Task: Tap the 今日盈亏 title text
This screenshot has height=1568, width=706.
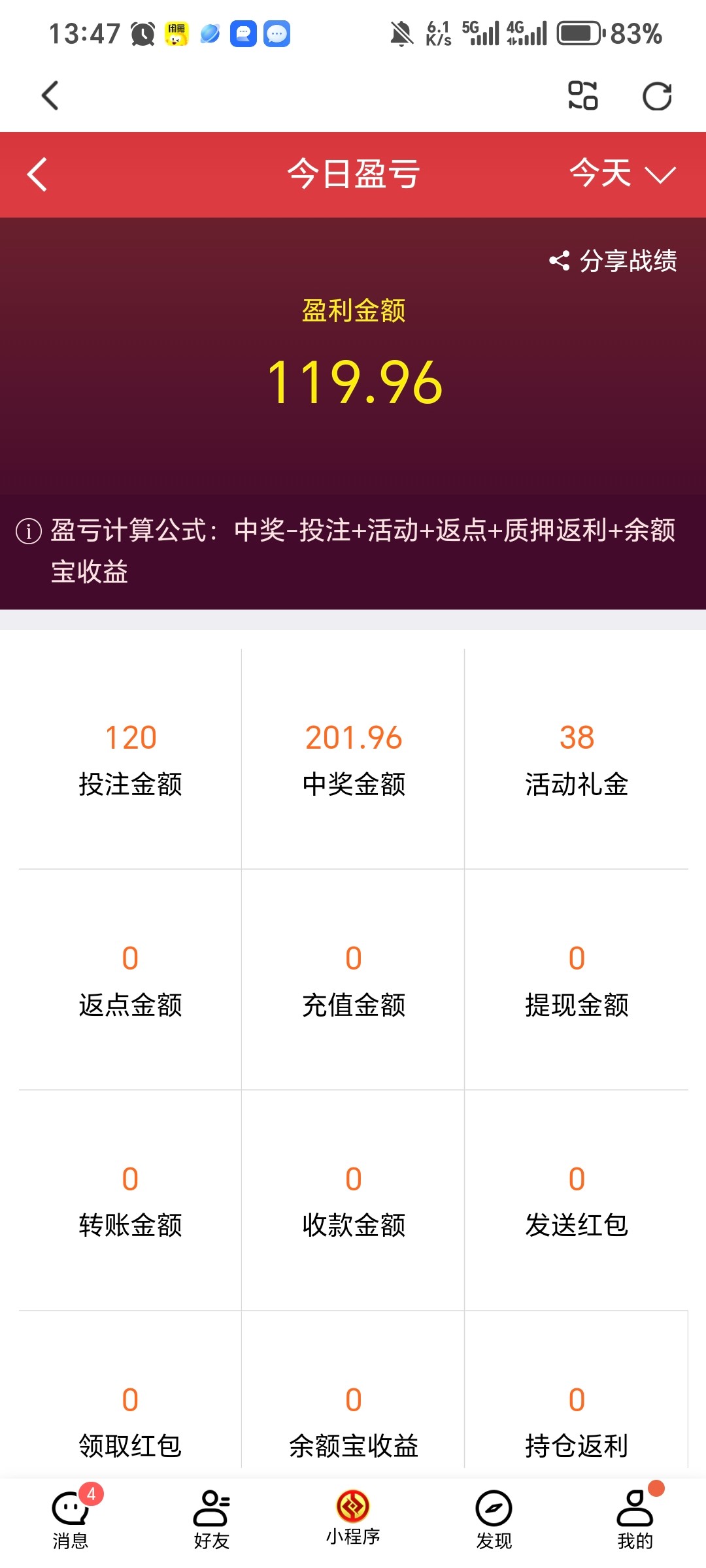Action: [x=353, y=174]
